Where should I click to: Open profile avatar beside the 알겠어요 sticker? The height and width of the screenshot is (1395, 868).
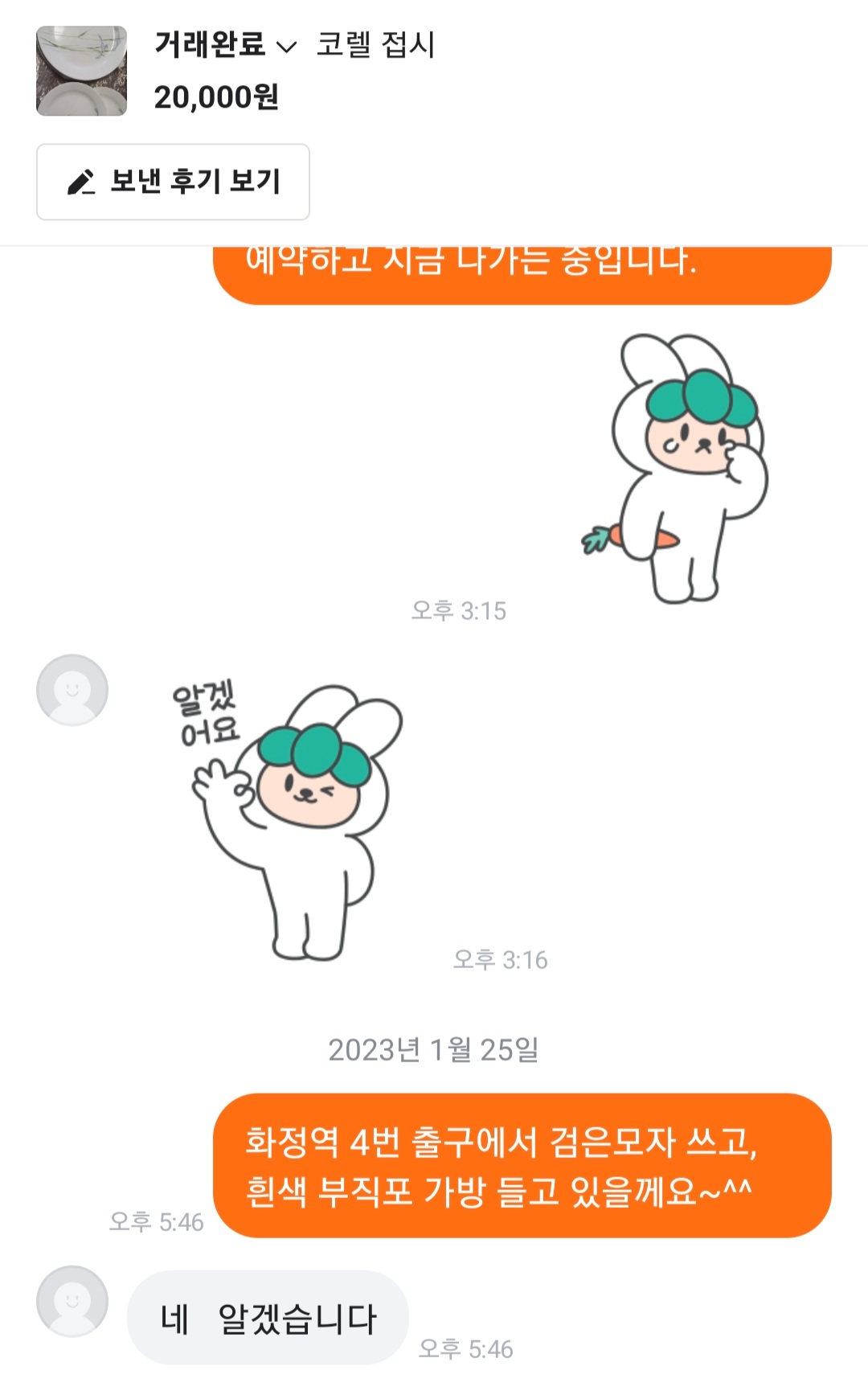click(x=72, y=690)
